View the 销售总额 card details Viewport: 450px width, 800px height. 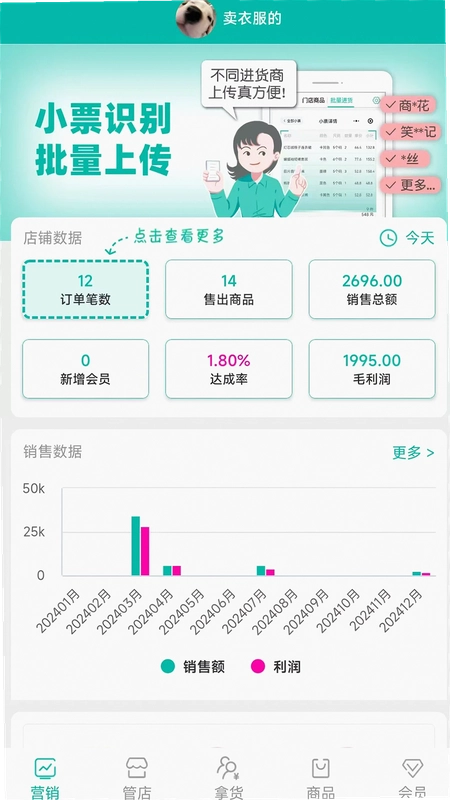click(x=372, y=289)
